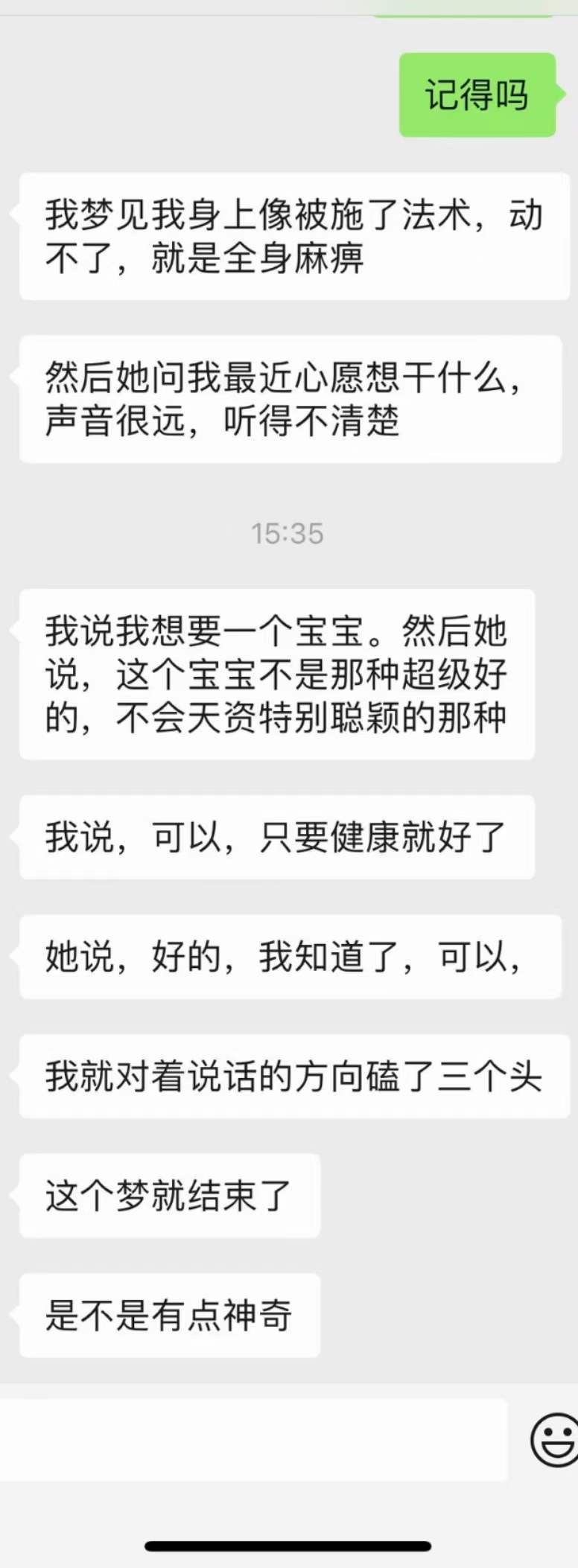
Task: Tap the message '这个梦就结束了'
Action: pos(169,1195)
